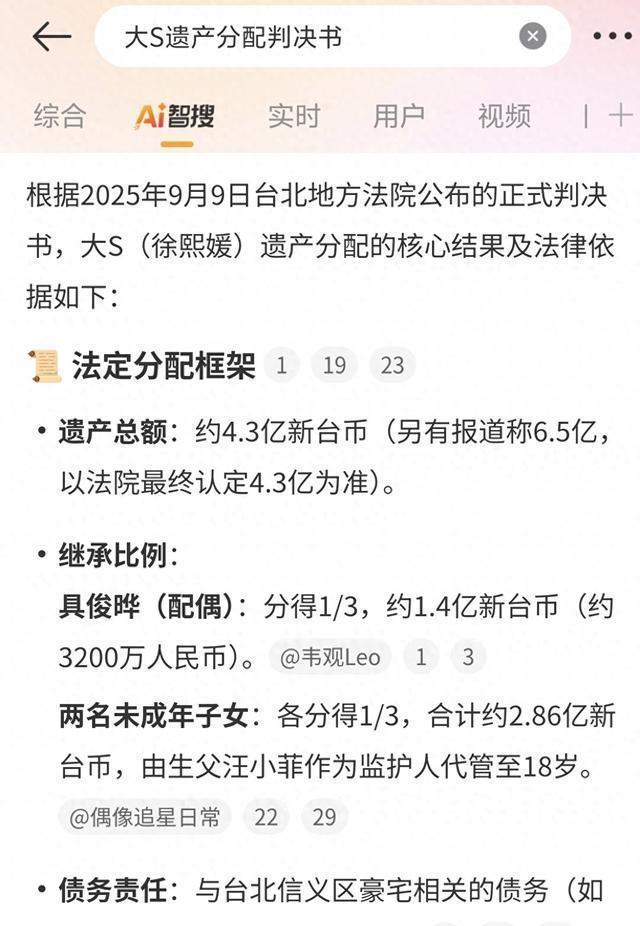Screen dimensions: 640x926
Task: Open citation 19 next to 法定分配框架
Action: [334, 366]
